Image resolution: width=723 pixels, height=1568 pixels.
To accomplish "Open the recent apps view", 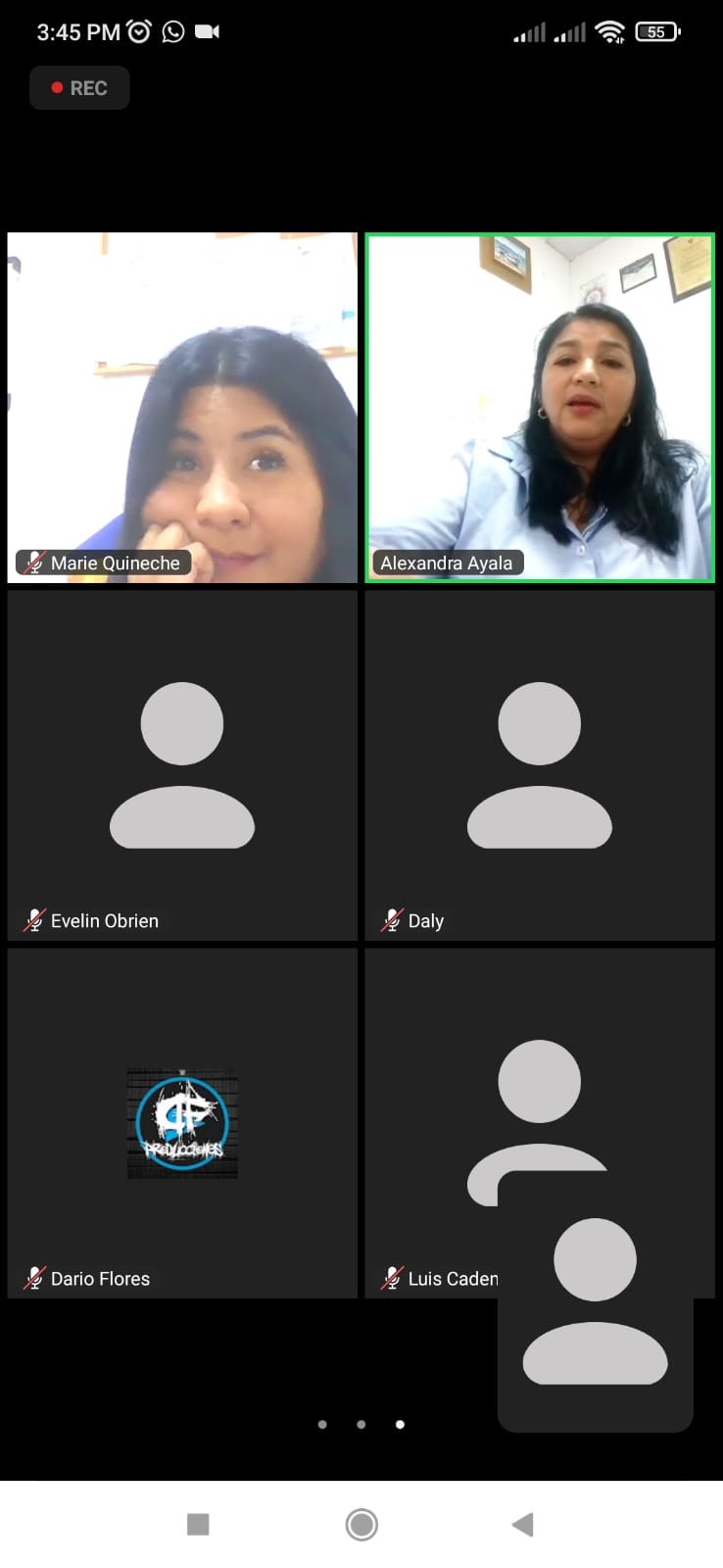I will tap(198, 1524).
